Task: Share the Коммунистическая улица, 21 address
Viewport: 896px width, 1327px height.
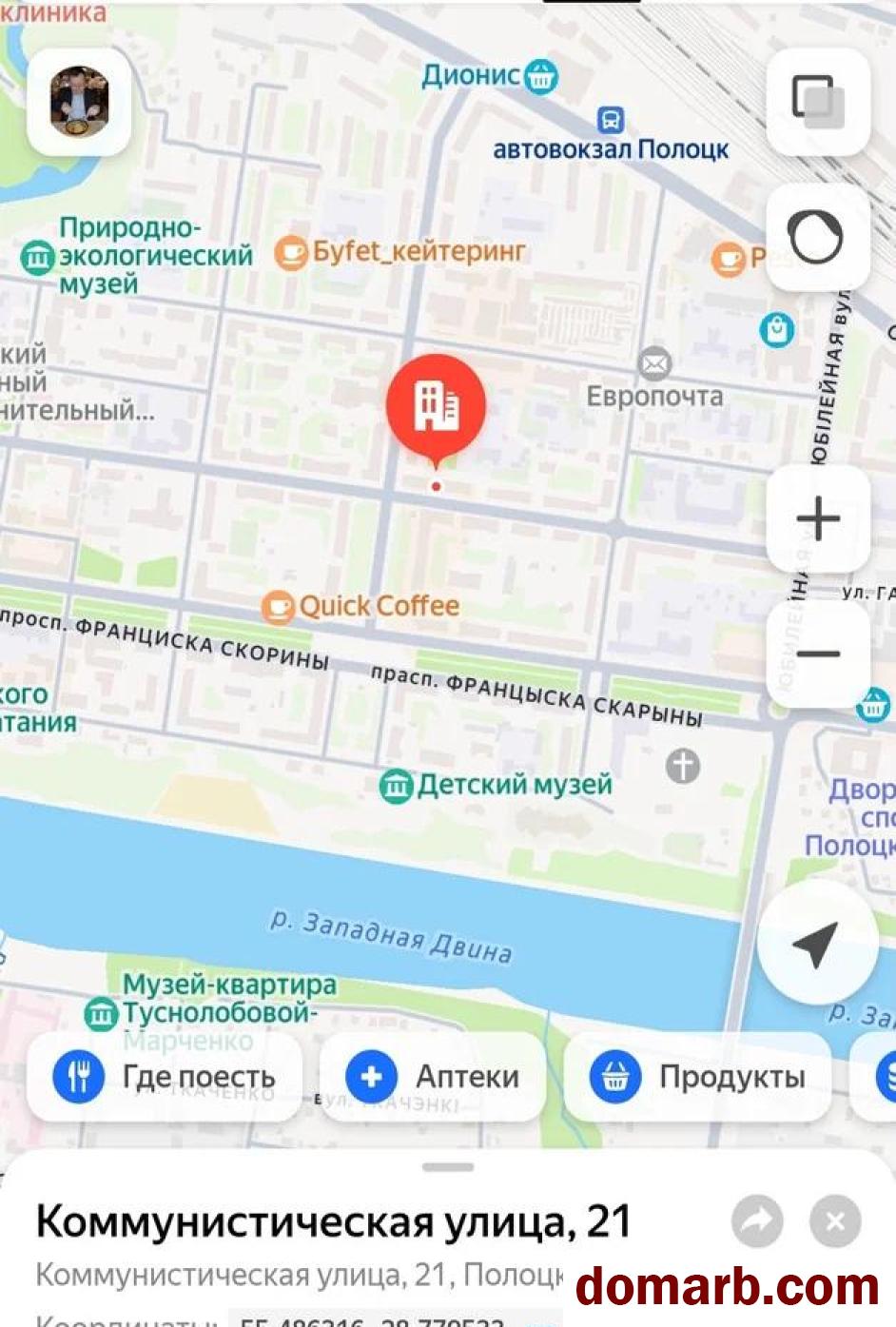Action: (757, 1221)
